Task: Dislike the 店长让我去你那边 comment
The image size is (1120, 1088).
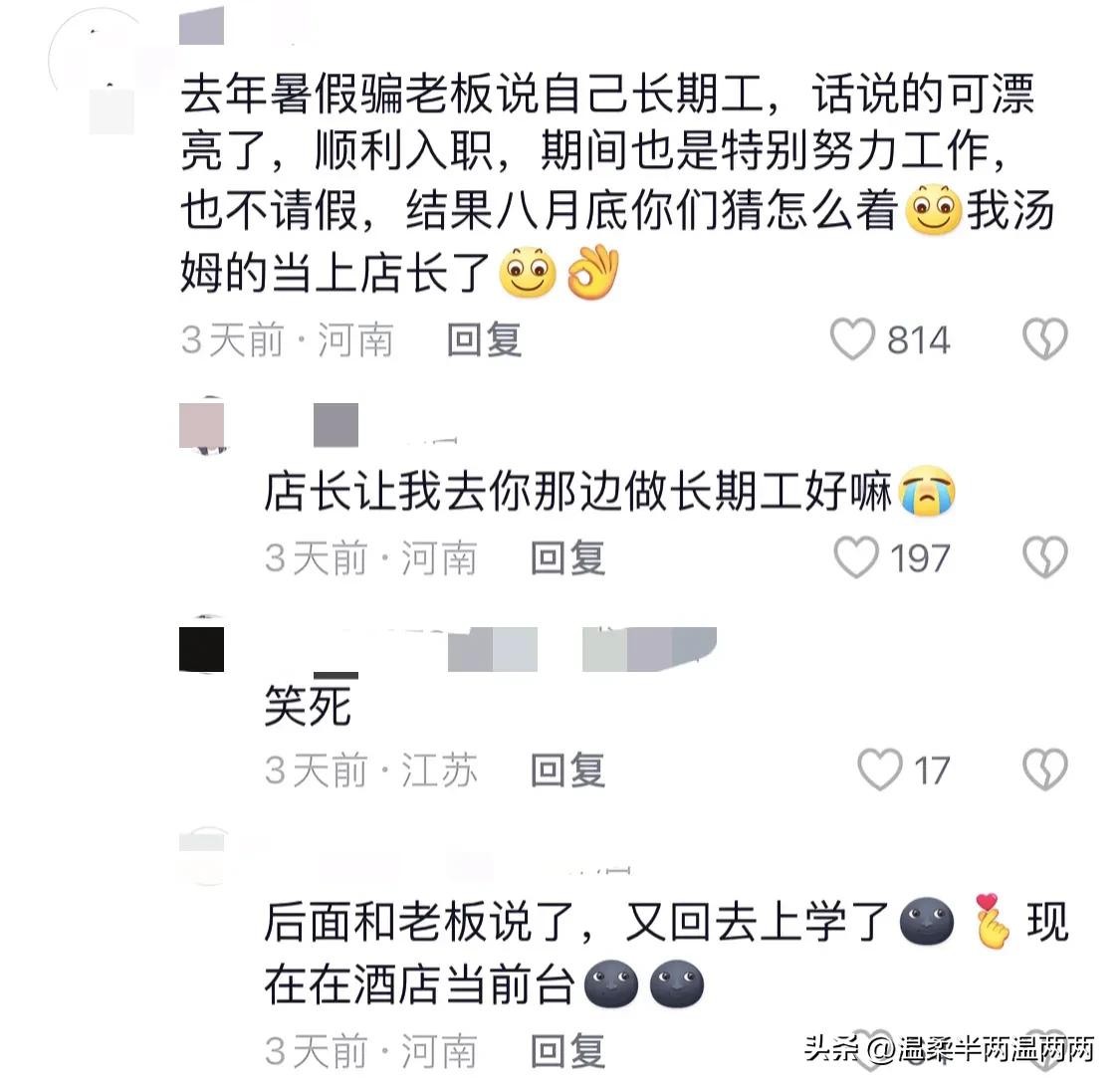Action: [x=1045, y=557]
